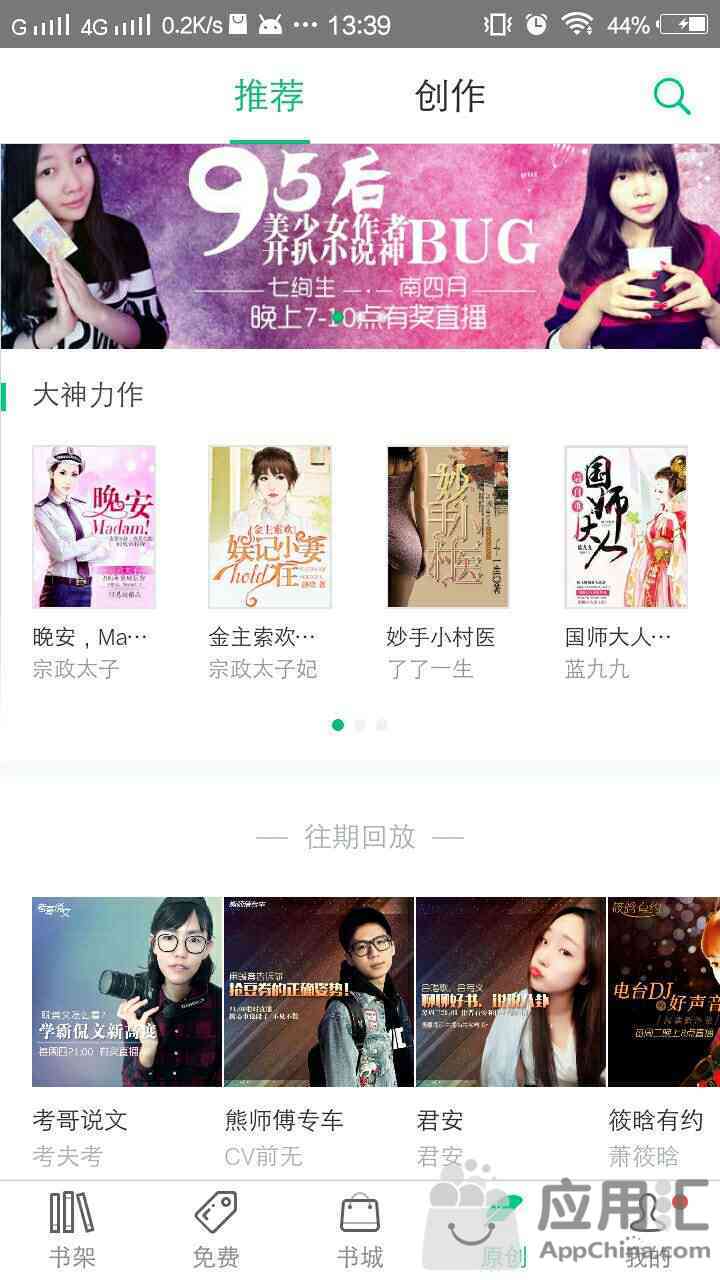This screenshot has height=1280, width=720.
Task: Play the 考哥说文 replay
Action: (127, 991)
